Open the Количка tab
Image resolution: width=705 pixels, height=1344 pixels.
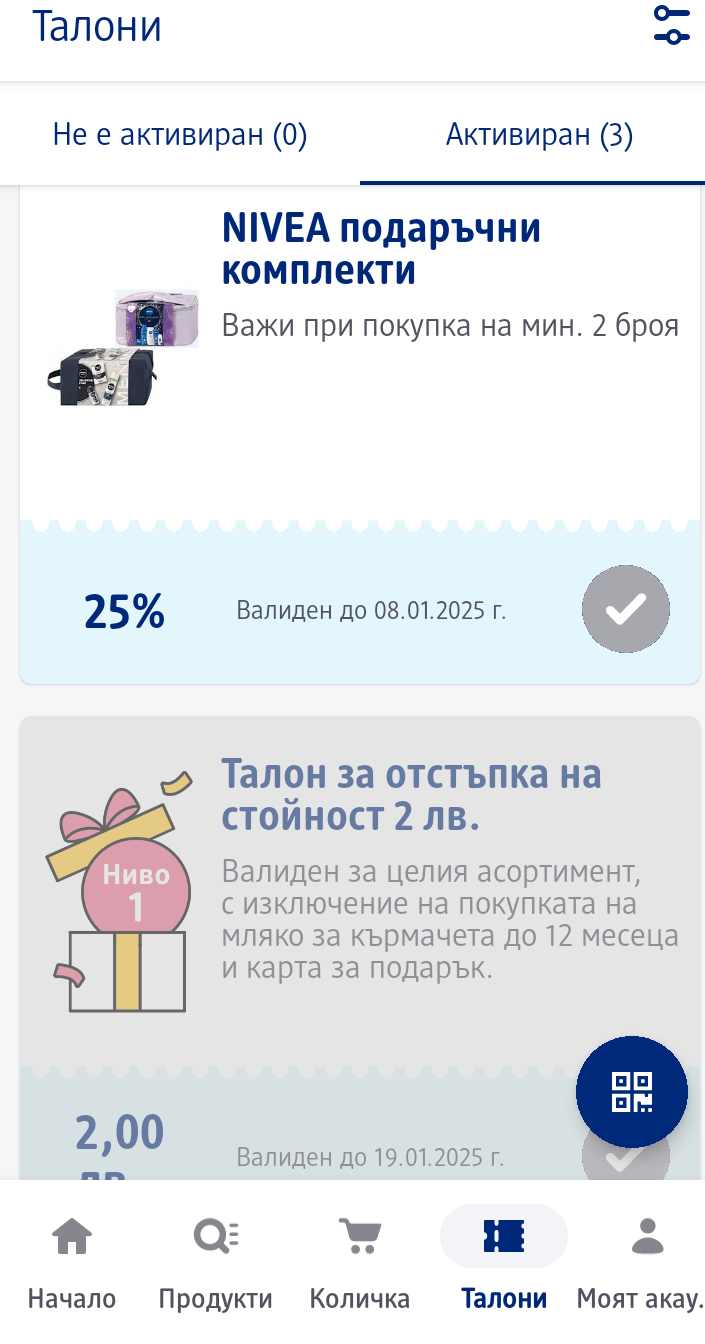coord(360,1262)
